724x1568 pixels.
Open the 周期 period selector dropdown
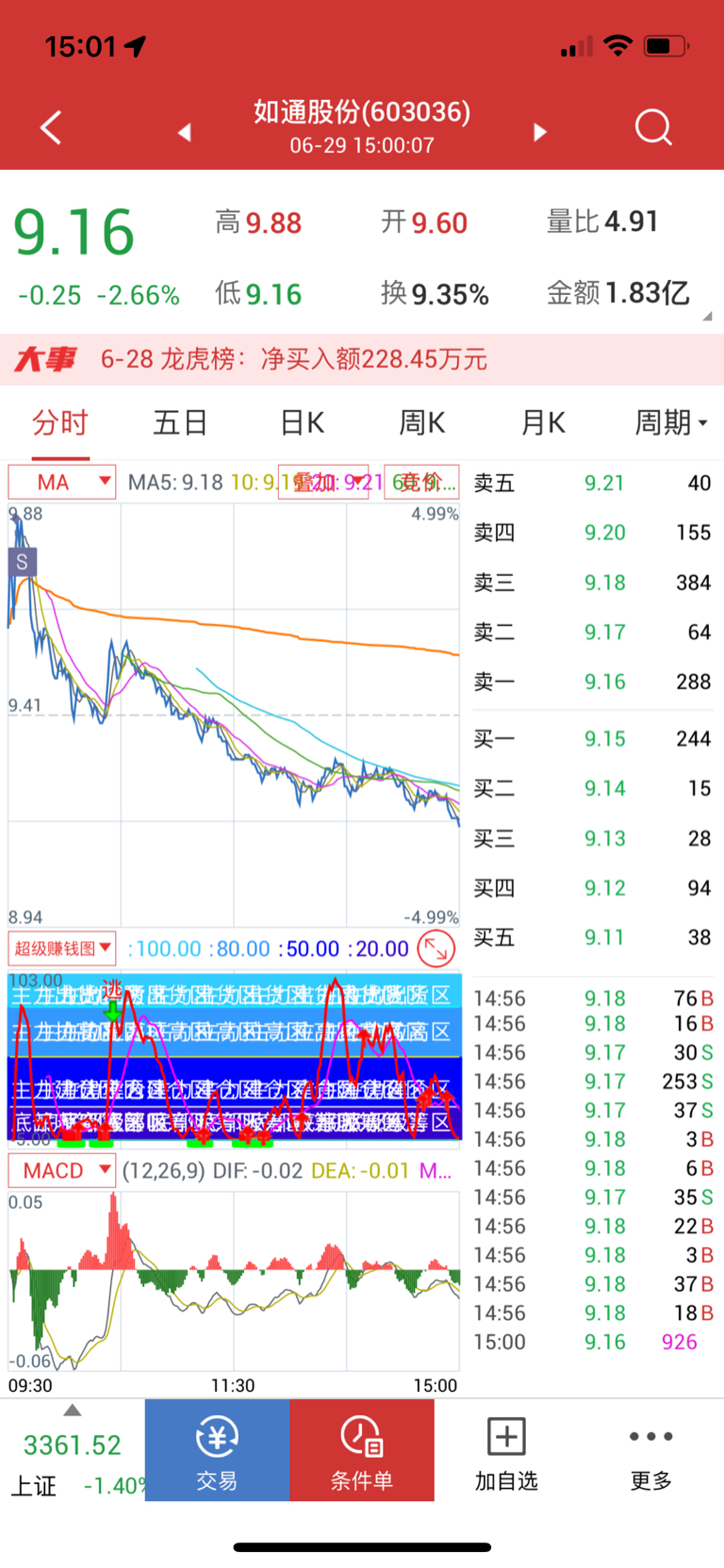coord(671,422)
